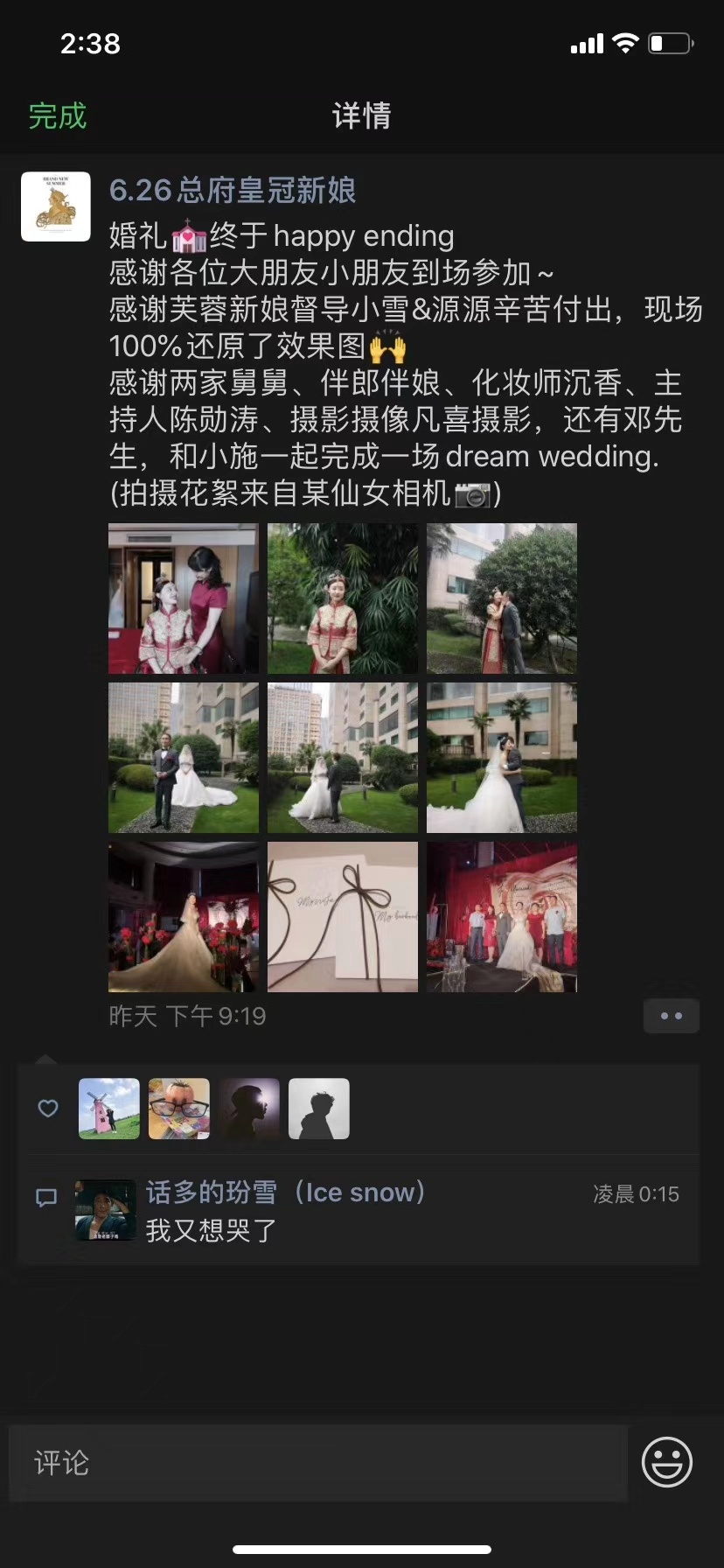Image resolution: width=724 pixels, height=1568 pixels.
Task: Open the two-dot like and comment menu
Action: [672, 1016]
